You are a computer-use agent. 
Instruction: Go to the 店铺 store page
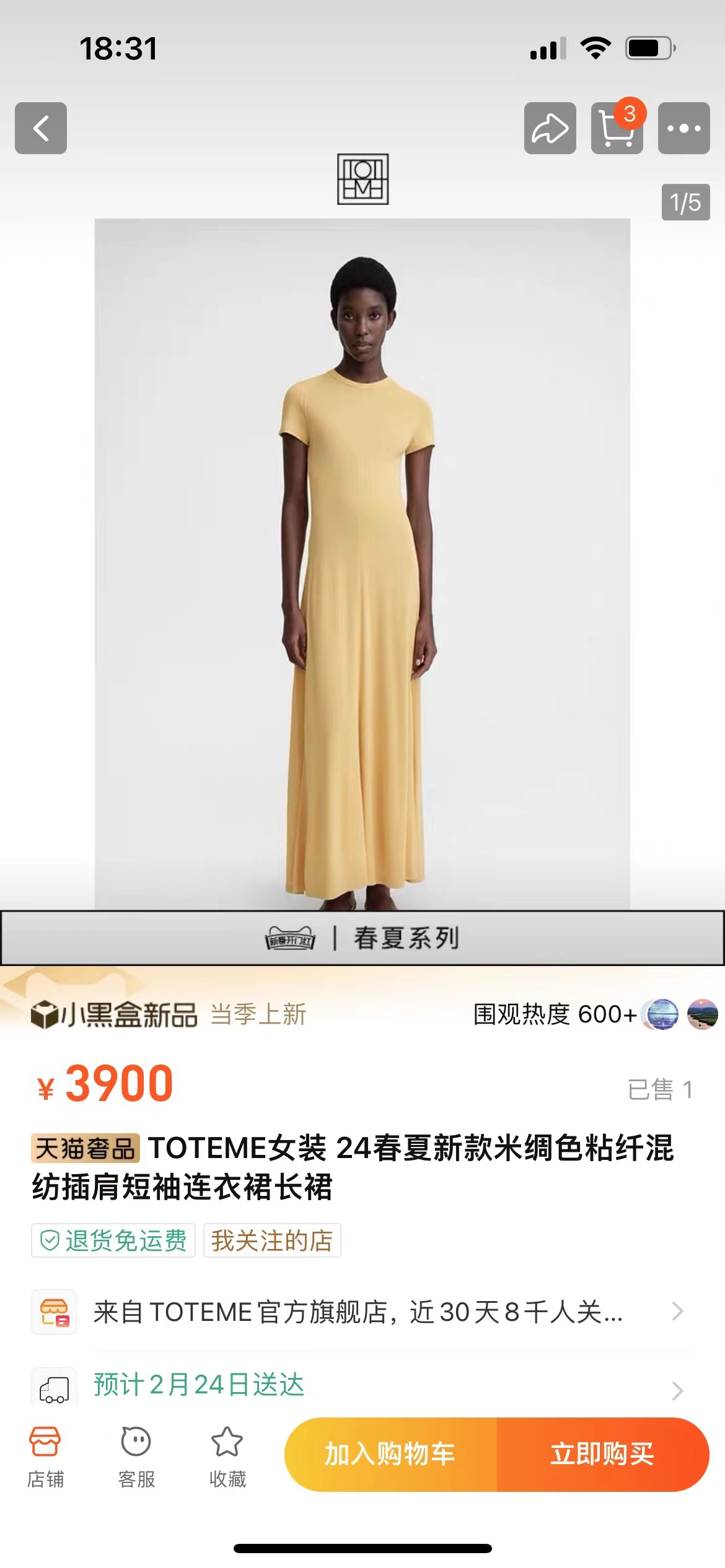pos(45,1457)
